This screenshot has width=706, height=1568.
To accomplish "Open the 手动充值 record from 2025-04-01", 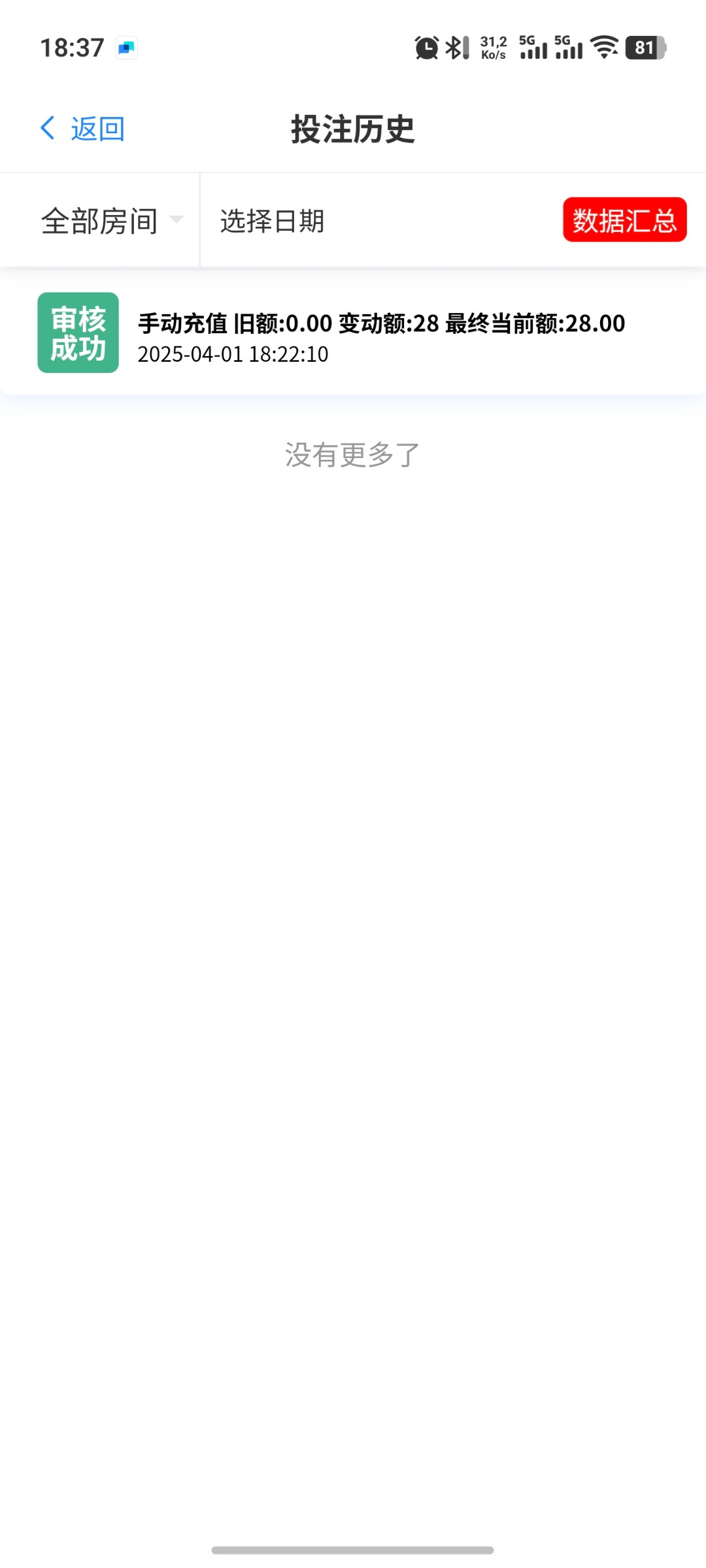I will point(353,333).
